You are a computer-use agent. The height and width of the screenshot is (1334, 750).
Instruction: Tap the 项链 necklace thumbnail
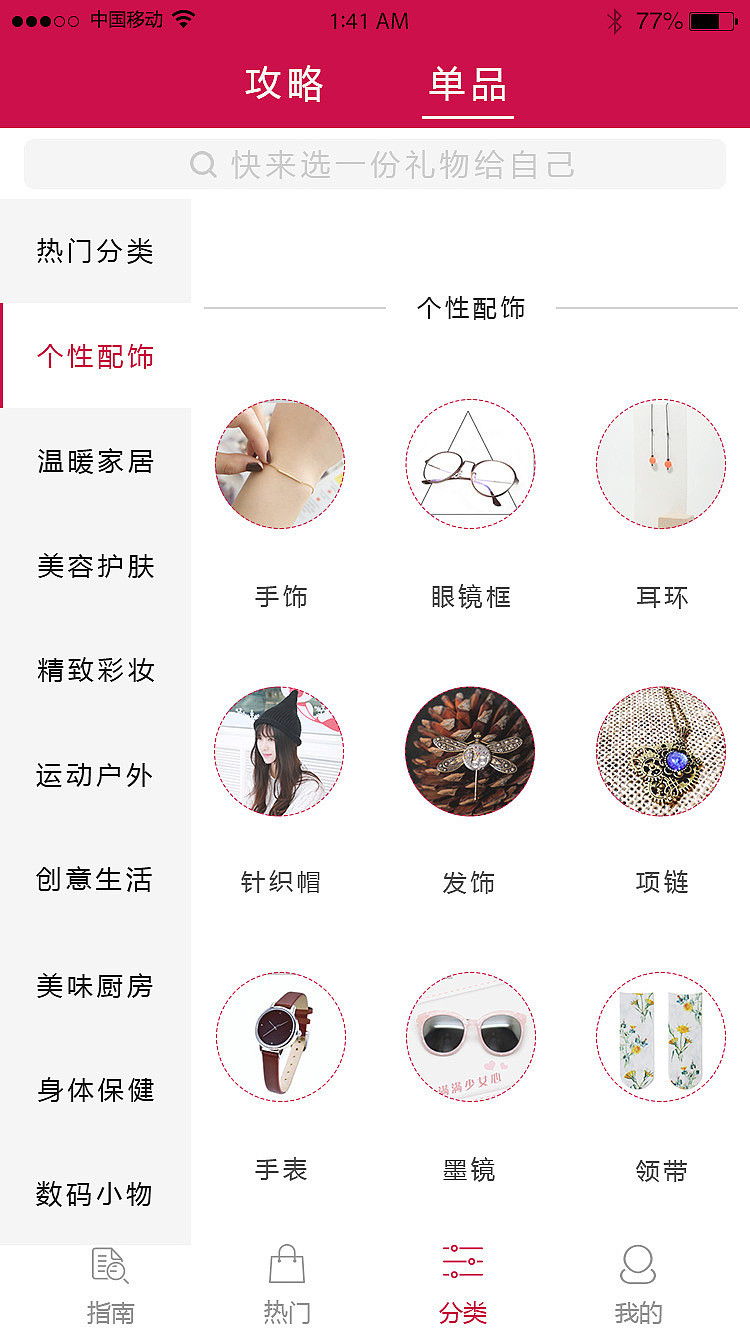tap(660, 751)
